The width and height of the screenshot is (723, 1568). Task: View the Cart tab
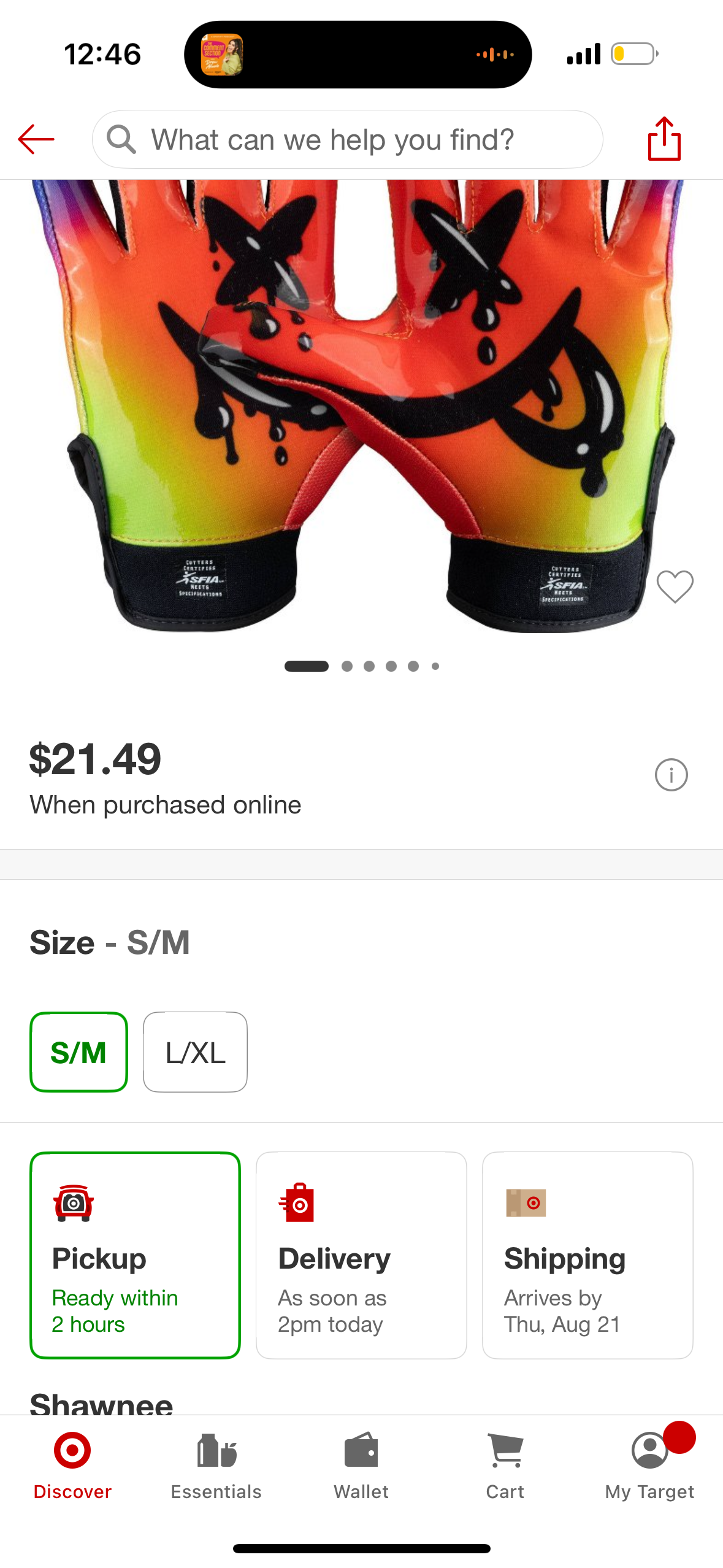[x=505, y=1466]
